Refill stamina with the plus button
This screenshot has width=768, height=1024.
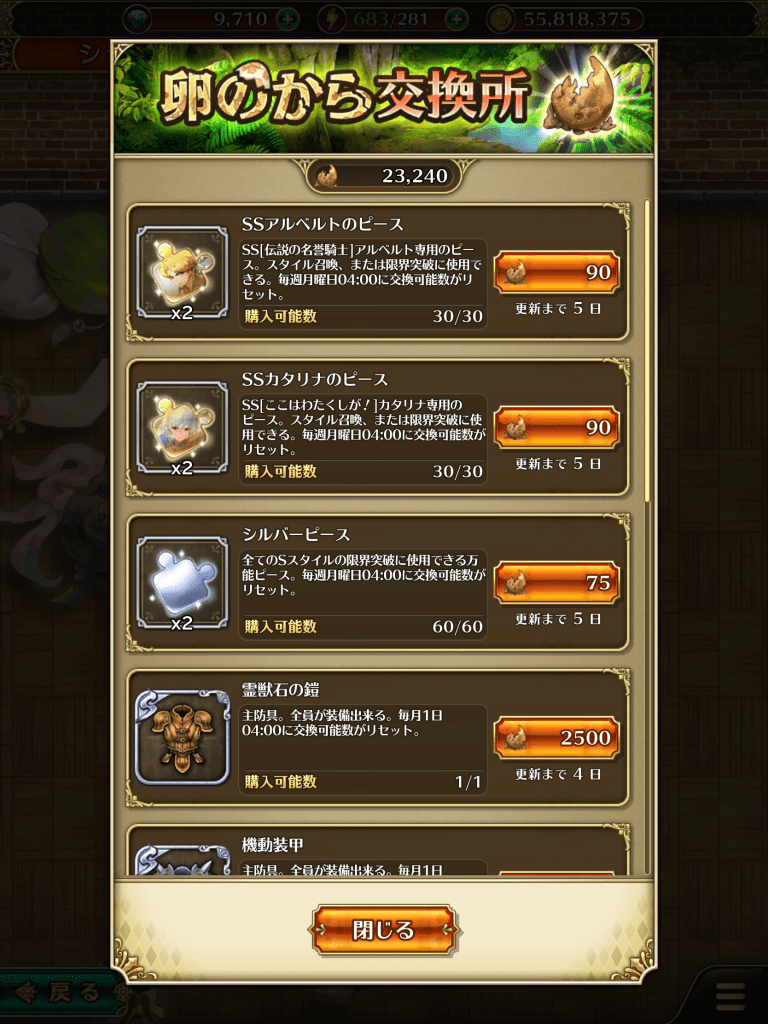tap(457, 19)
